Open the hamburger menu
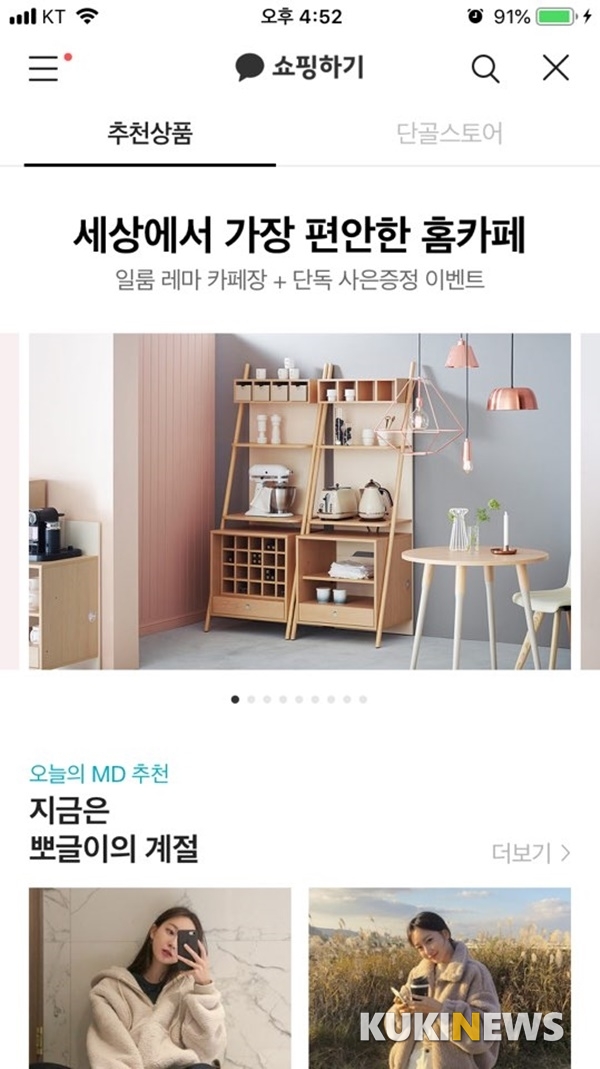Viewport: 600px width, 1069px height. (x=44, y=68)
